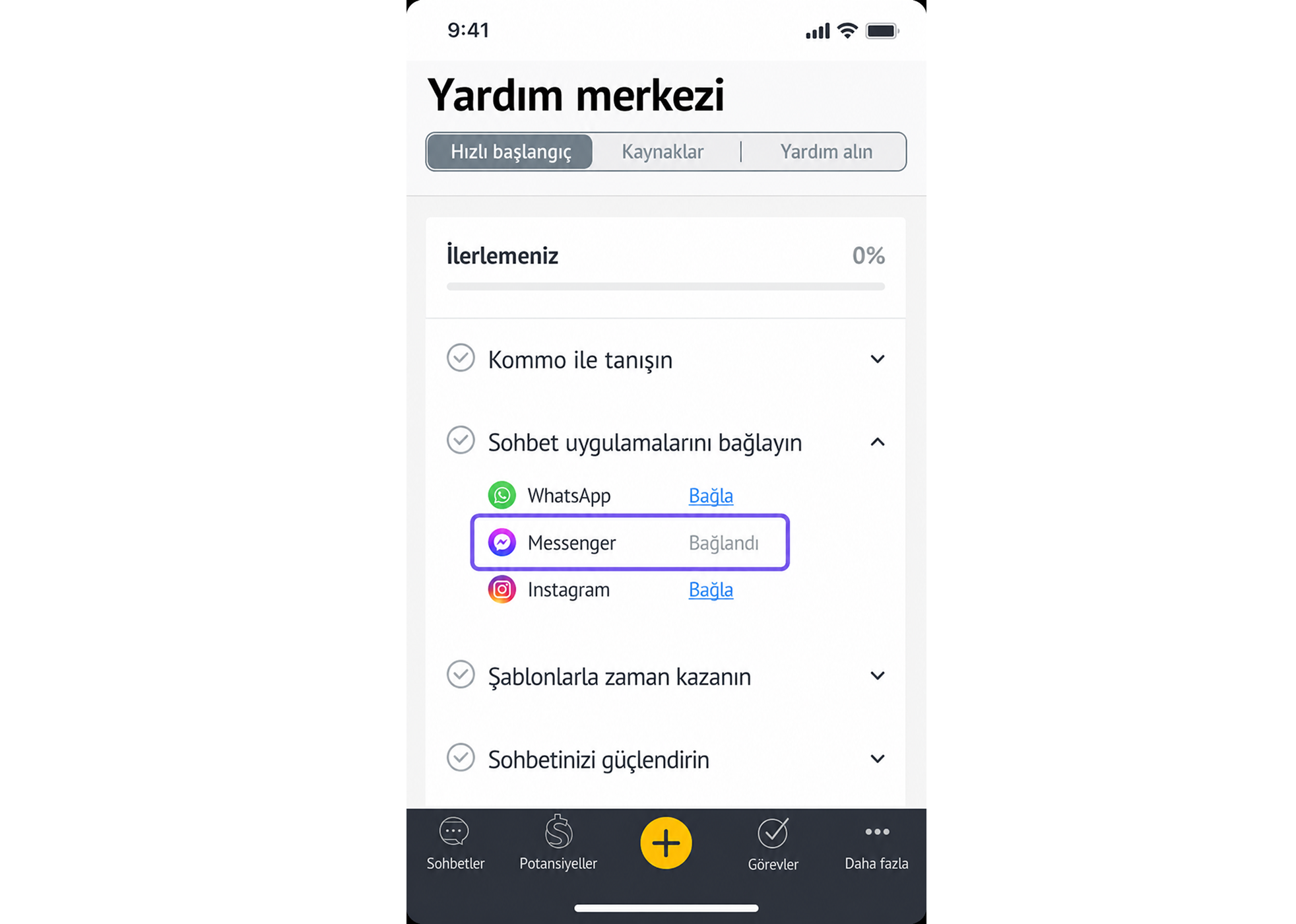Switch to the Kaynaklar tab
Viewport: 1296px width, 924px height.
[663, 152]
